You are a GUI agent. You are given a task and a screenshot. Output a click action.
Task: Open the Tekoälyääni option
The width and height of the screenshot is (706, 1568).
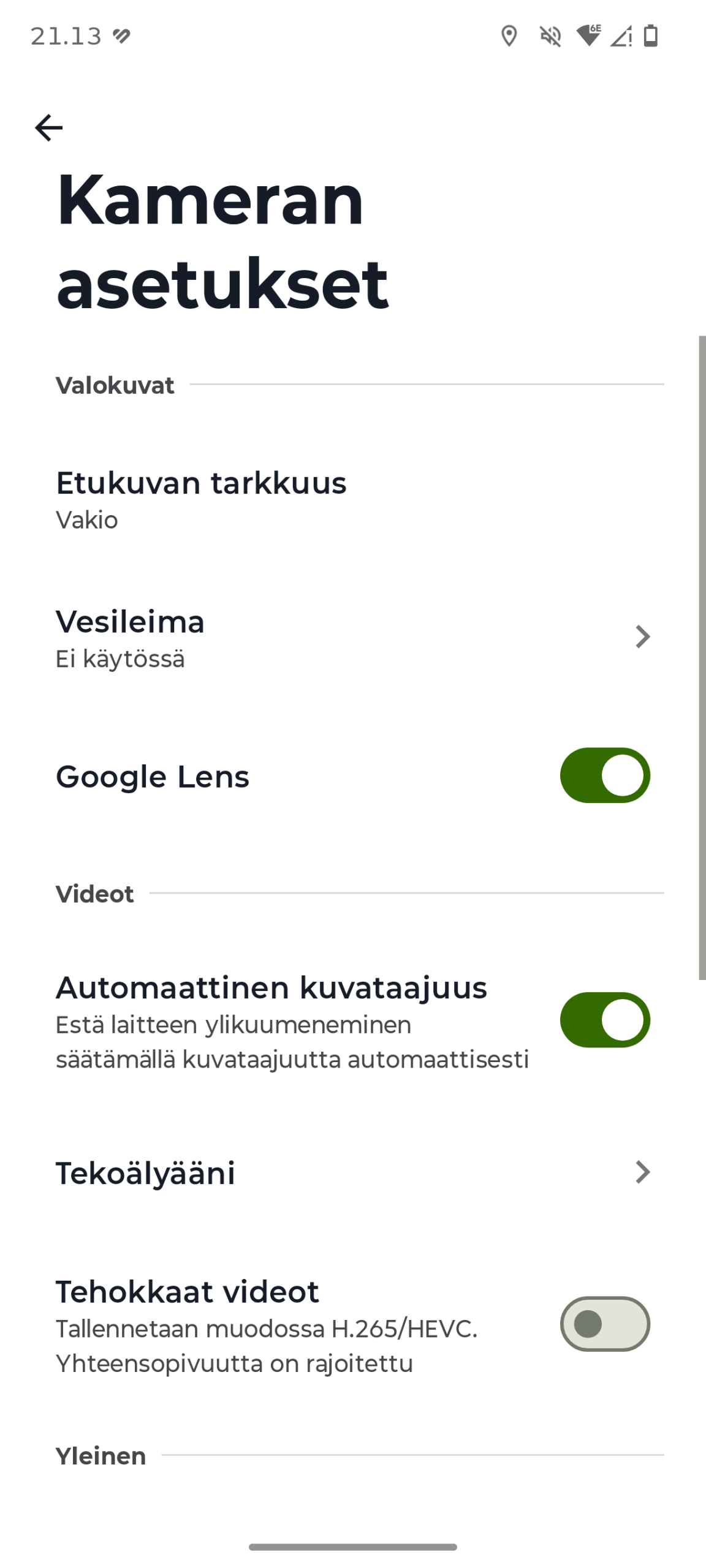tap(352, 1172)
